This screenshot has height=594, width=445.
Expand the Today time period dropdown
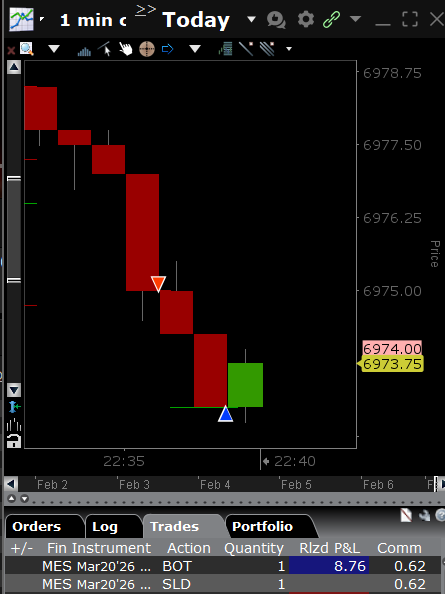point(251,19)
